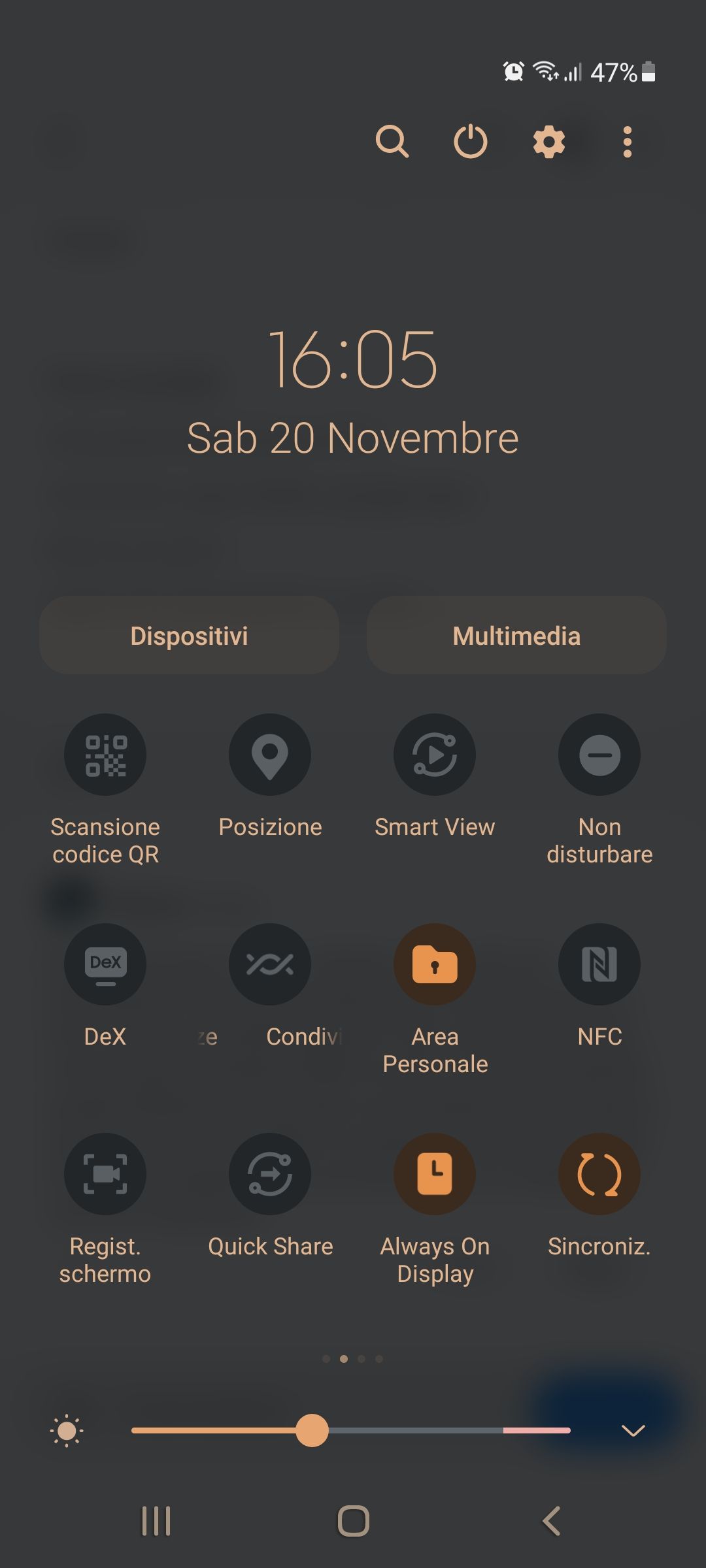This screenshot has width=706, height=1568.
Task: Toggle Area Personale secure folder
Action: tap(435, 964)
